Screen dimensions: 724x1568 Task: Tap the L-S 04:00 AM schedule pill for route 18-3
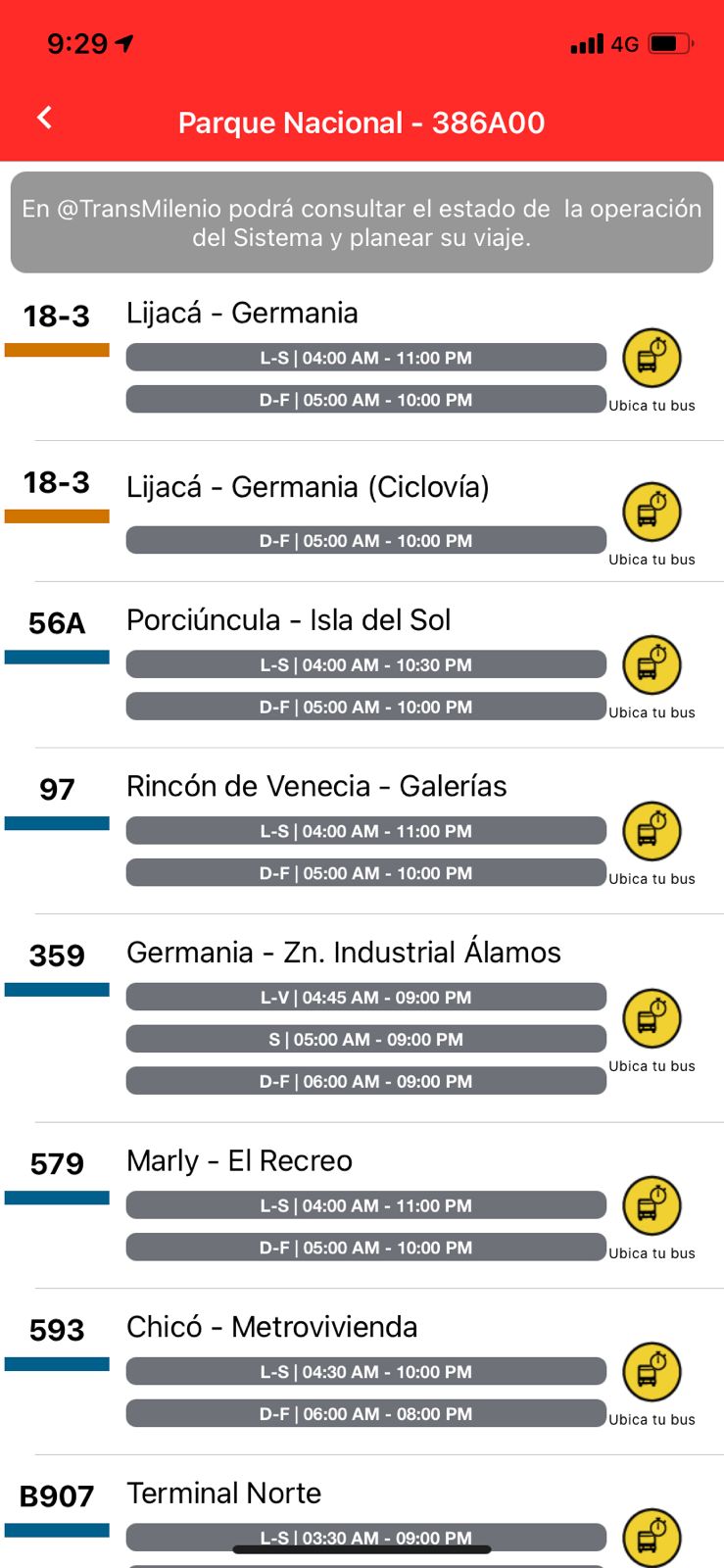click(365, 358)
